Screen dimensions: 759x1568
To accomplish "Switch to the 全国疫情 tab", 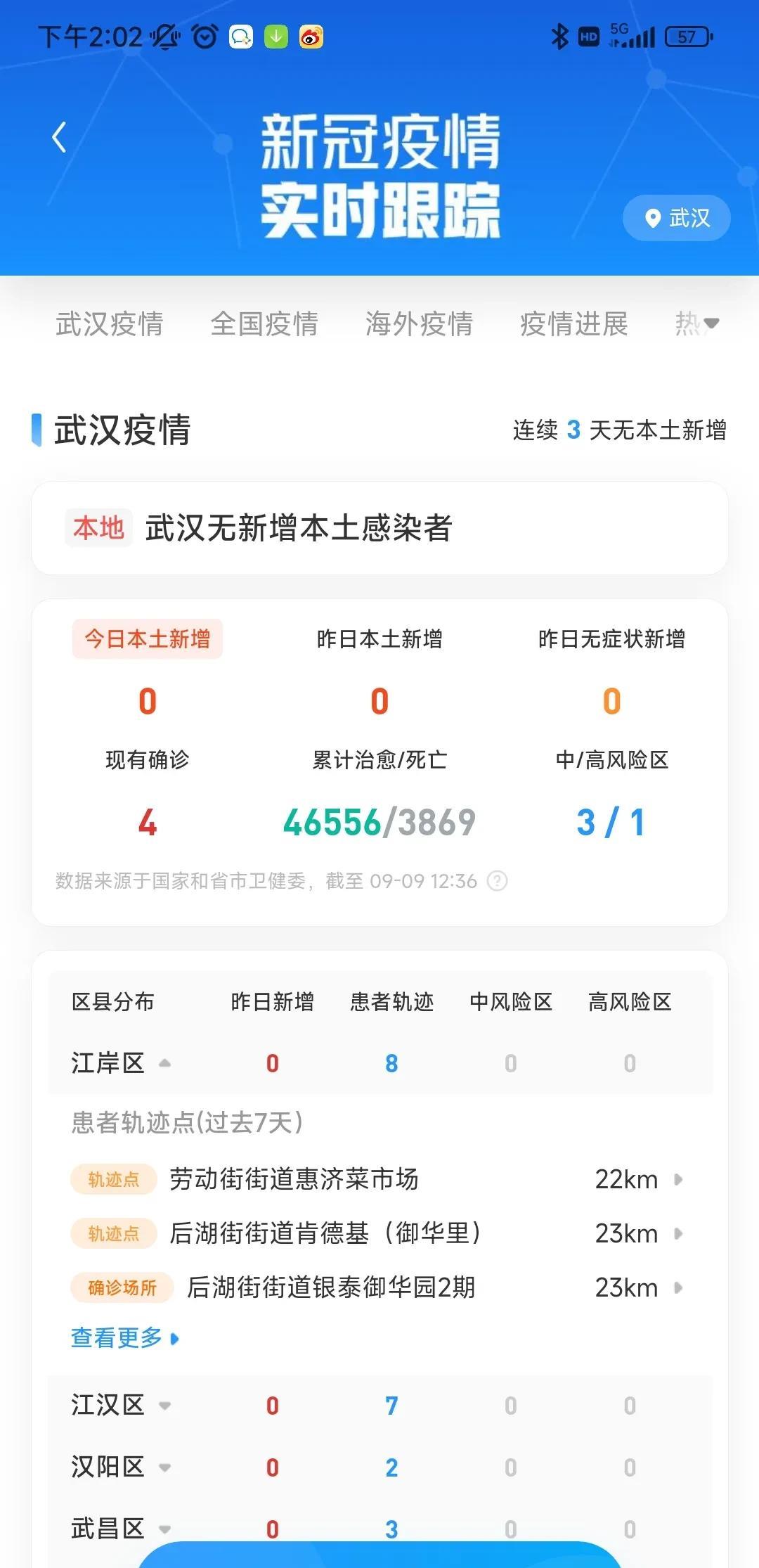I will [264, 324].
